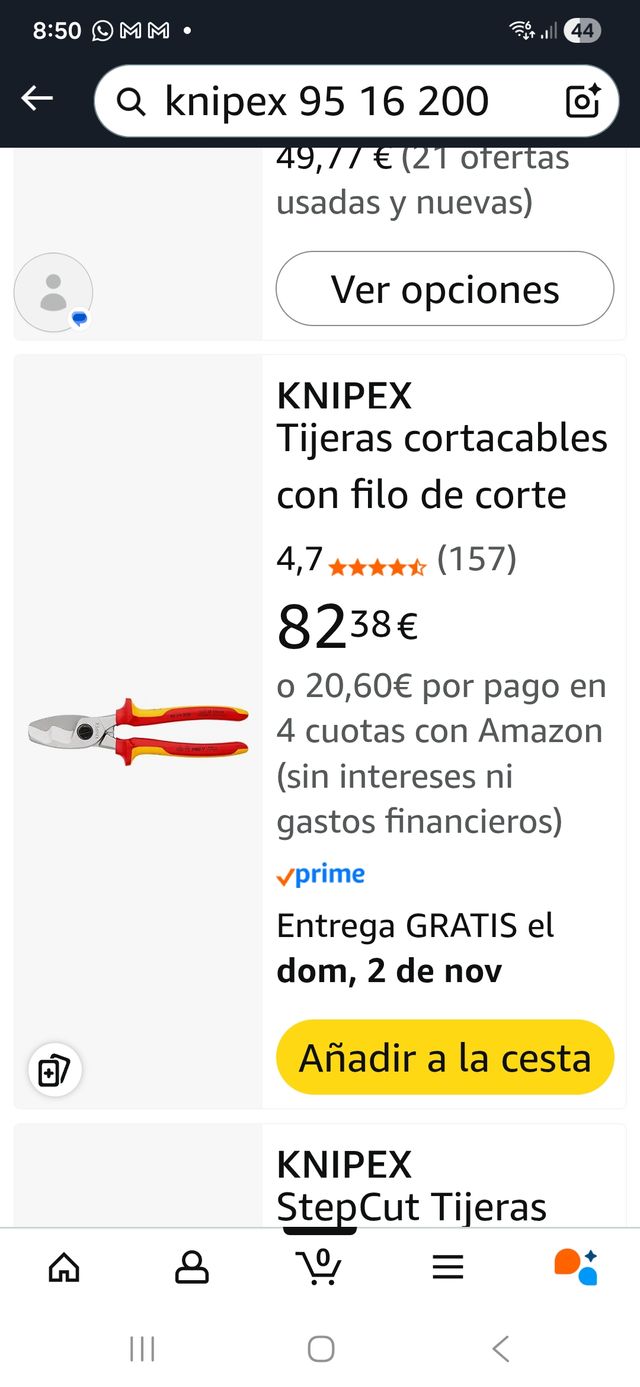Open KNIPEX Tijeras cortacables product image
This screenshot has width=640, height=1387.
point(138,732)
